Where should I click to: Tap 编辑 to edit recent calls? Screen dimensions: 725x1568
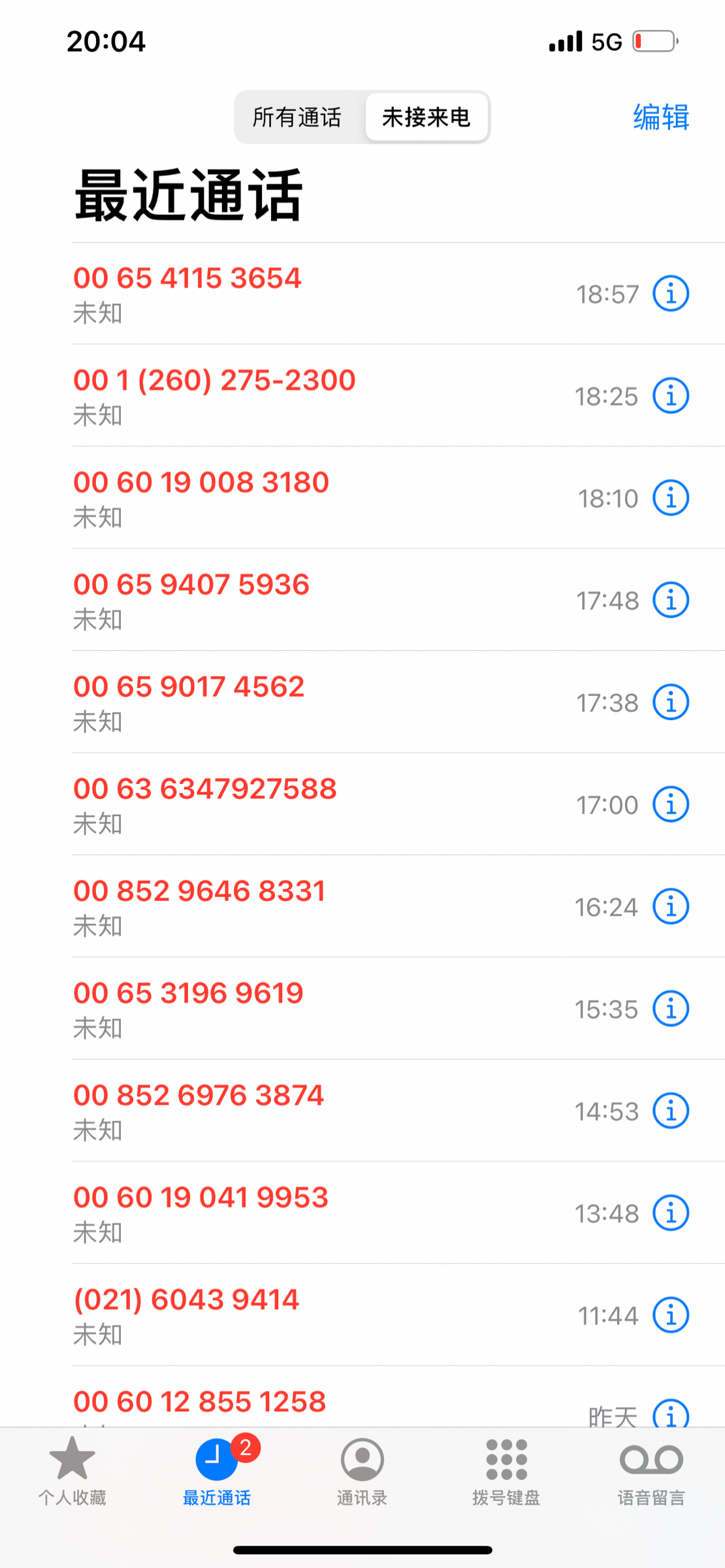(x=660, y=118)
